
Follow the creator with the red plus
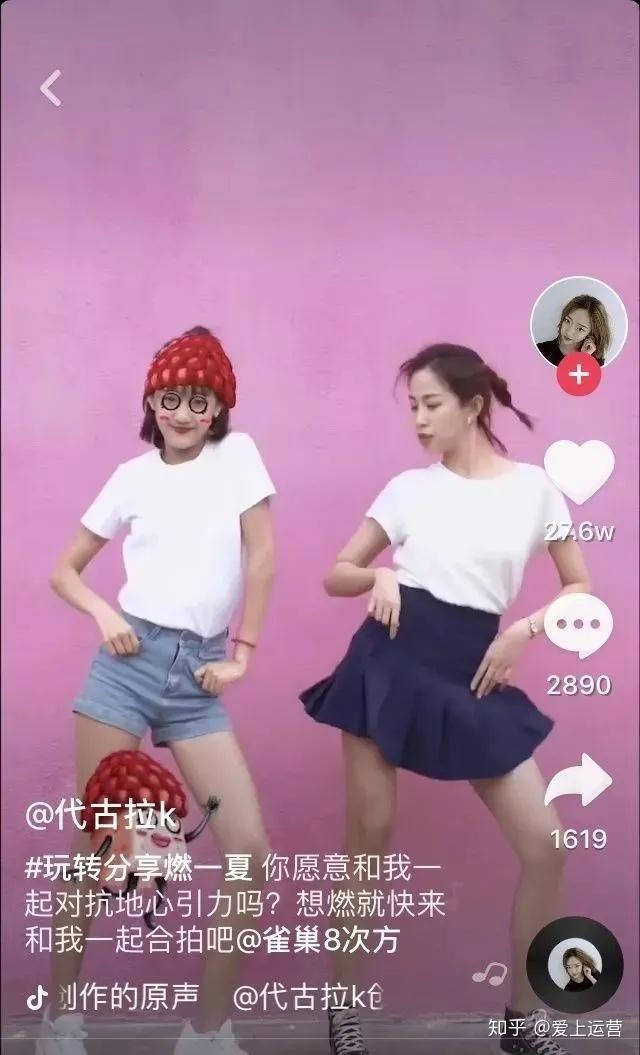coord(578,376)
